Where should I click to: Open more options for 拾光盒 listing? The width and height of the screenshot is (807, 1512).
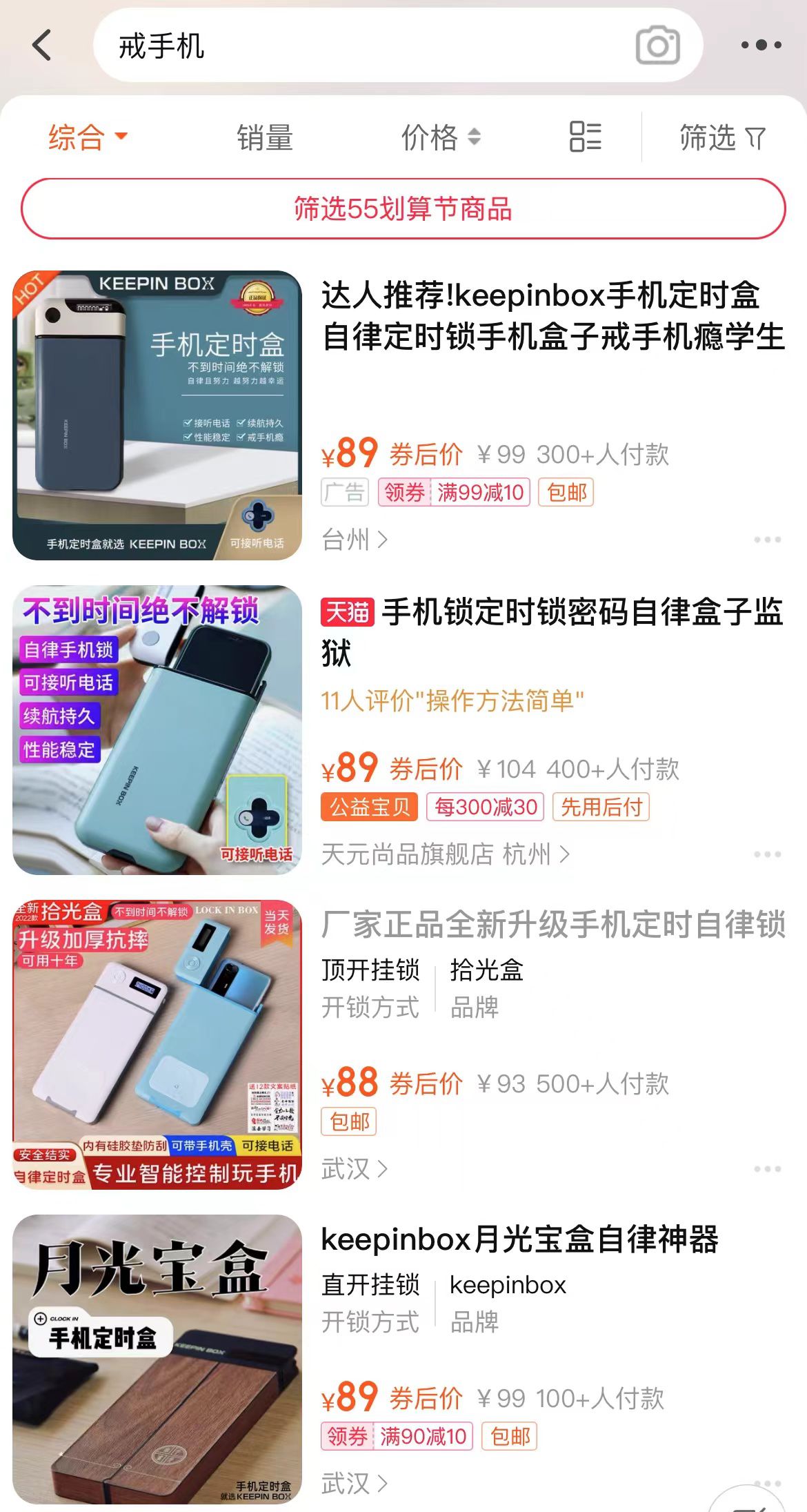click(x=767, y=1169)
